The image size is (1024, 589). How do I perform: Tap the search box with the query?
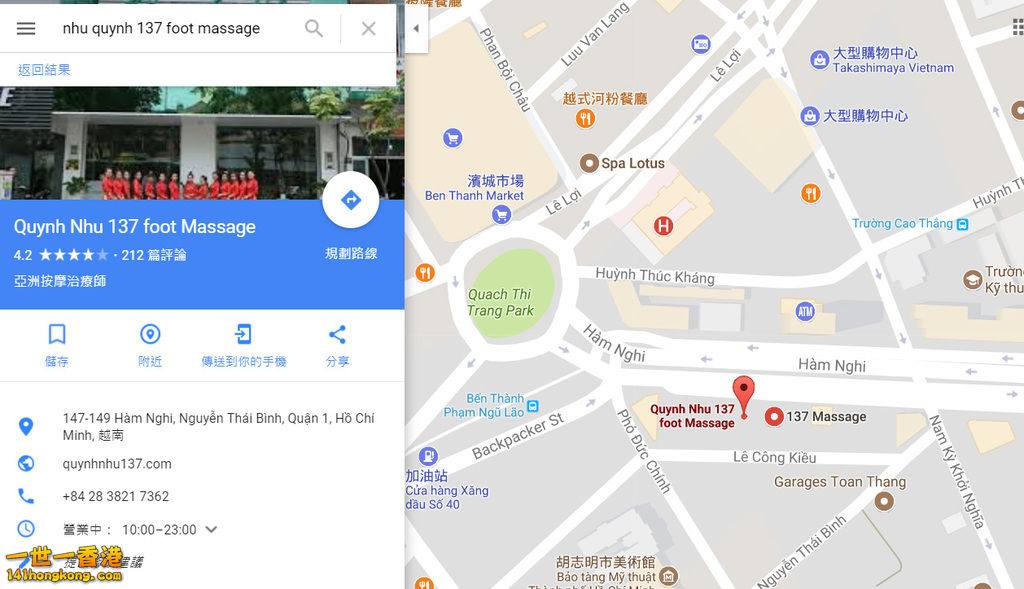pyautogui.click(x=170, y=28)
